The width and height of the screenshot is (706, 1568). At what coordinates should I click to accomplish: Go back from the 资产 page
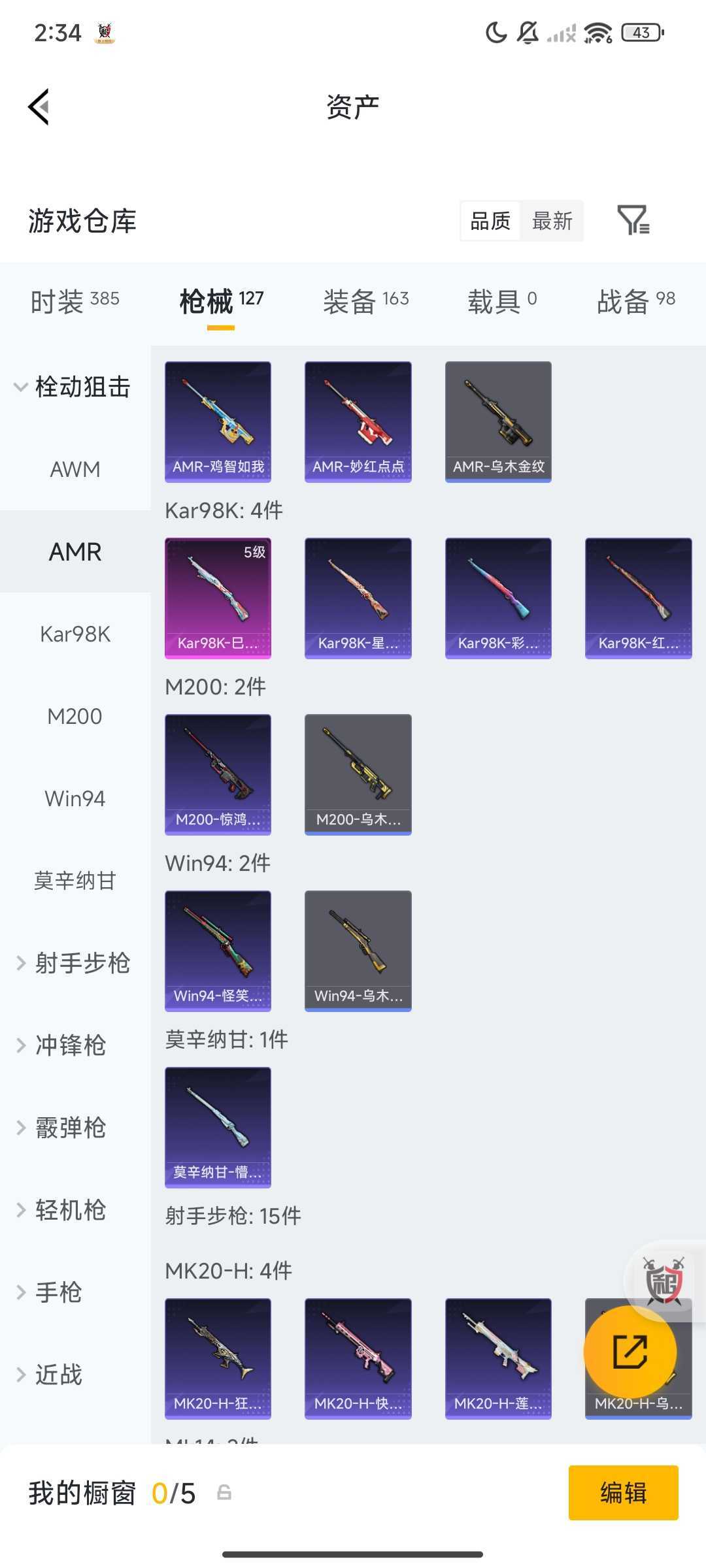click(x=39, y=106)
